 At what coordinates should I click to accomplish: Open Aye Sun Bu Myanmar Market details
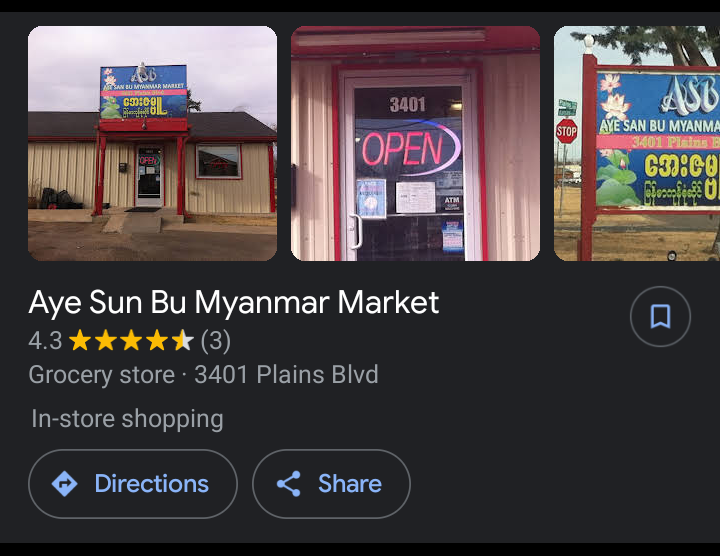(234, 302)
